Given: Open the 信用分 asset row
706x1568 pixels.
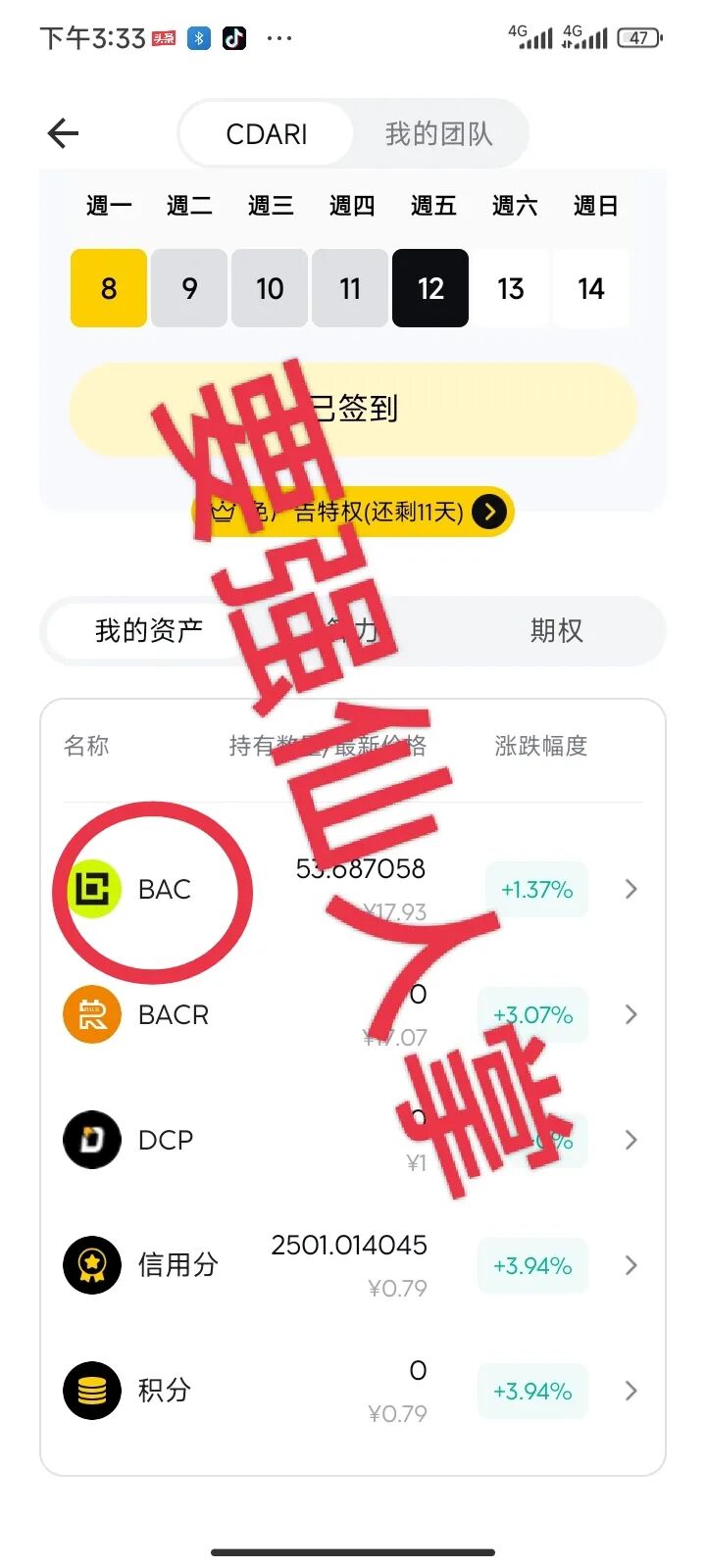Looking at the screenshot, I should (353, 1265).
